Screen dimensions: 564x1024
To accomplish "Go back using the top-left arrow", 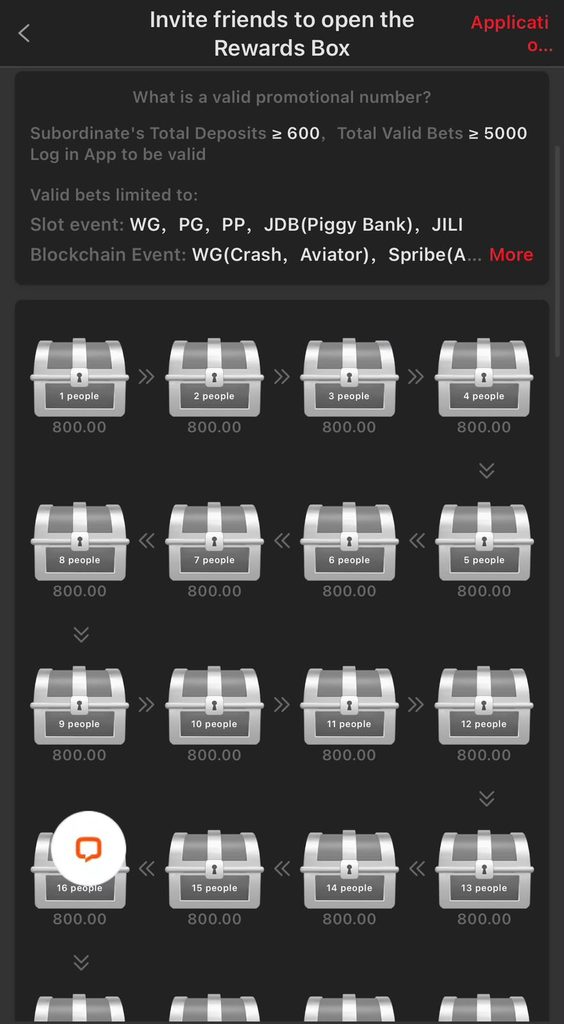I will point(24,33).
